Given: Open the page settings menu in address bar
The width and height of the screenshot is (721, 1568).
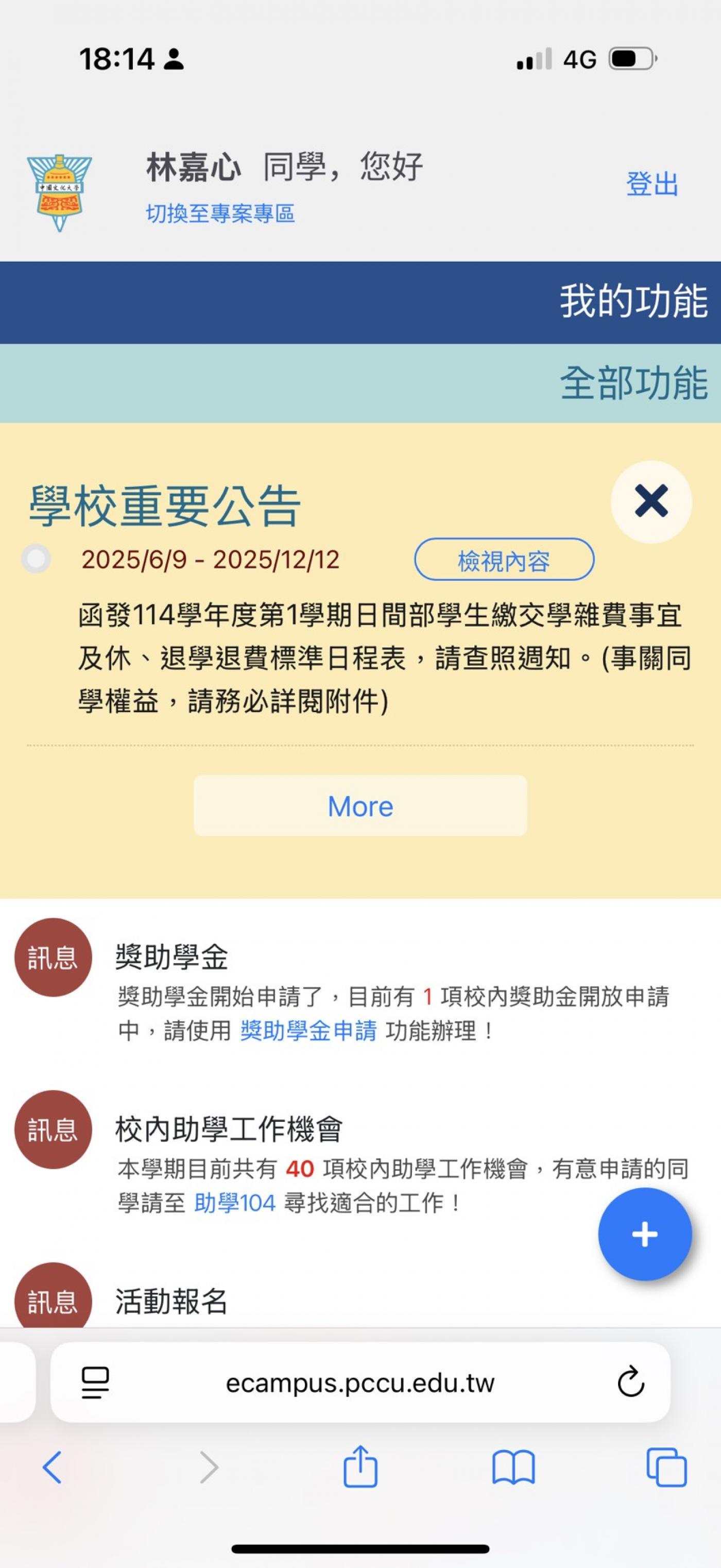Looking at the screenshot, I should (95, 1382).
